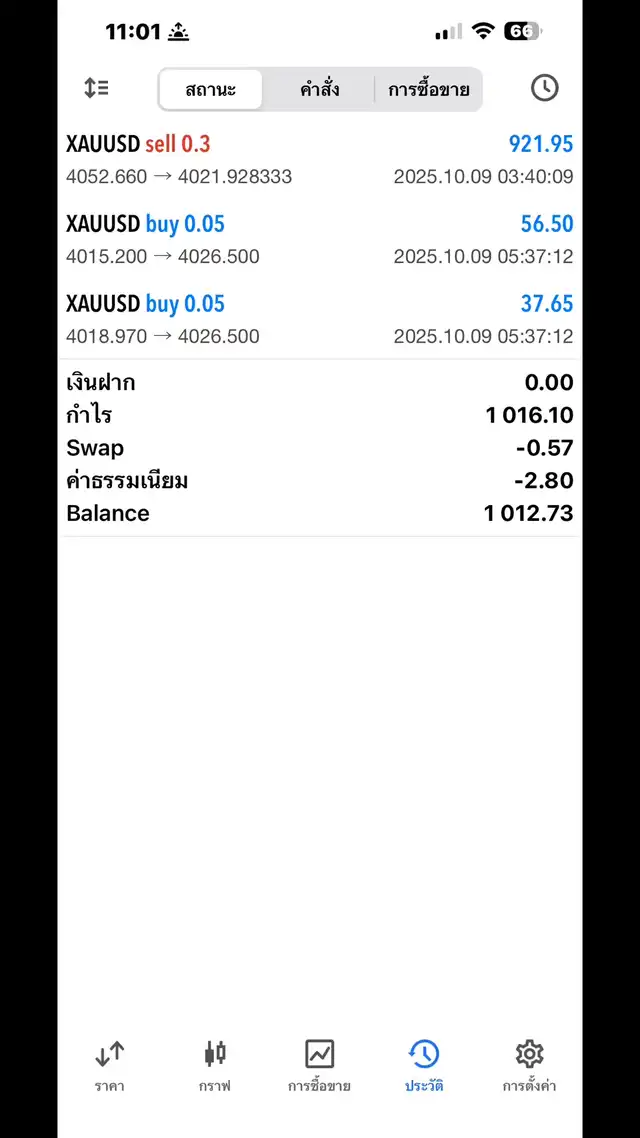The height and width of the screenshot is (1138, 640).
Task: Open XAUUSD buy 0.05 with profit 56.50
Action: (x=319, y=239)
